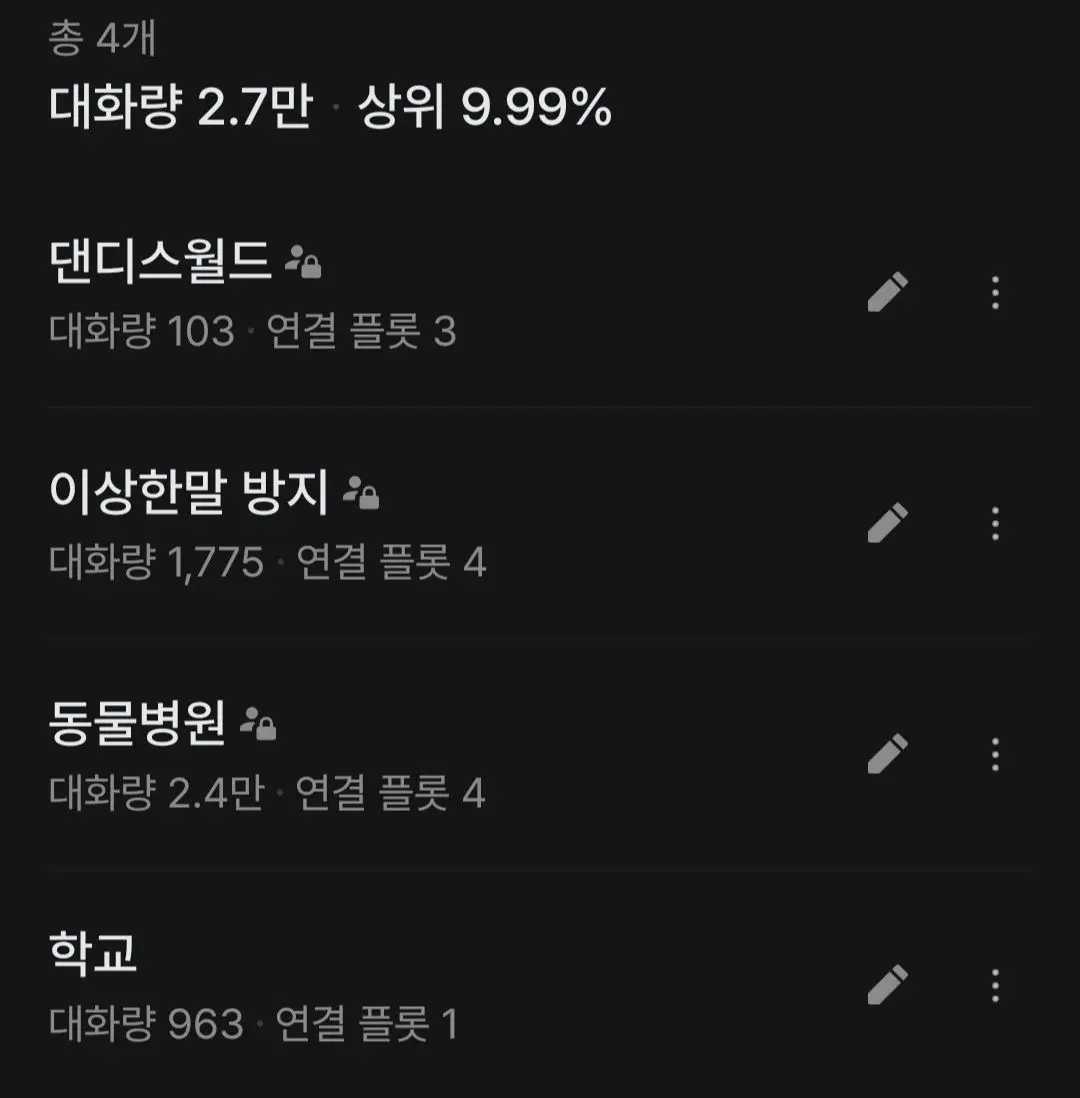
Task: Open more options for 학교
Action: click(995, 985)
